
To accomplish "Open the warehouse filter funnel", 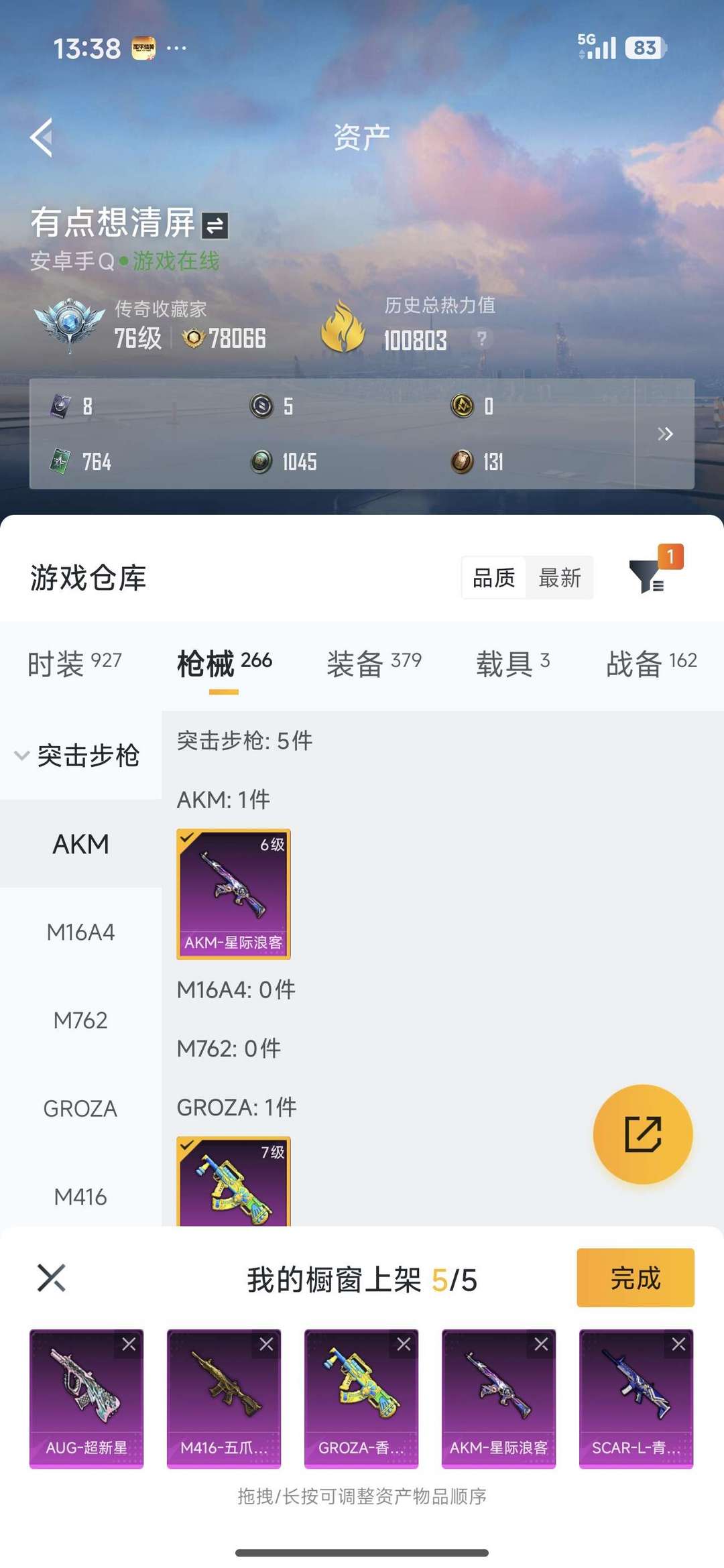I will [x=647, y=577].
